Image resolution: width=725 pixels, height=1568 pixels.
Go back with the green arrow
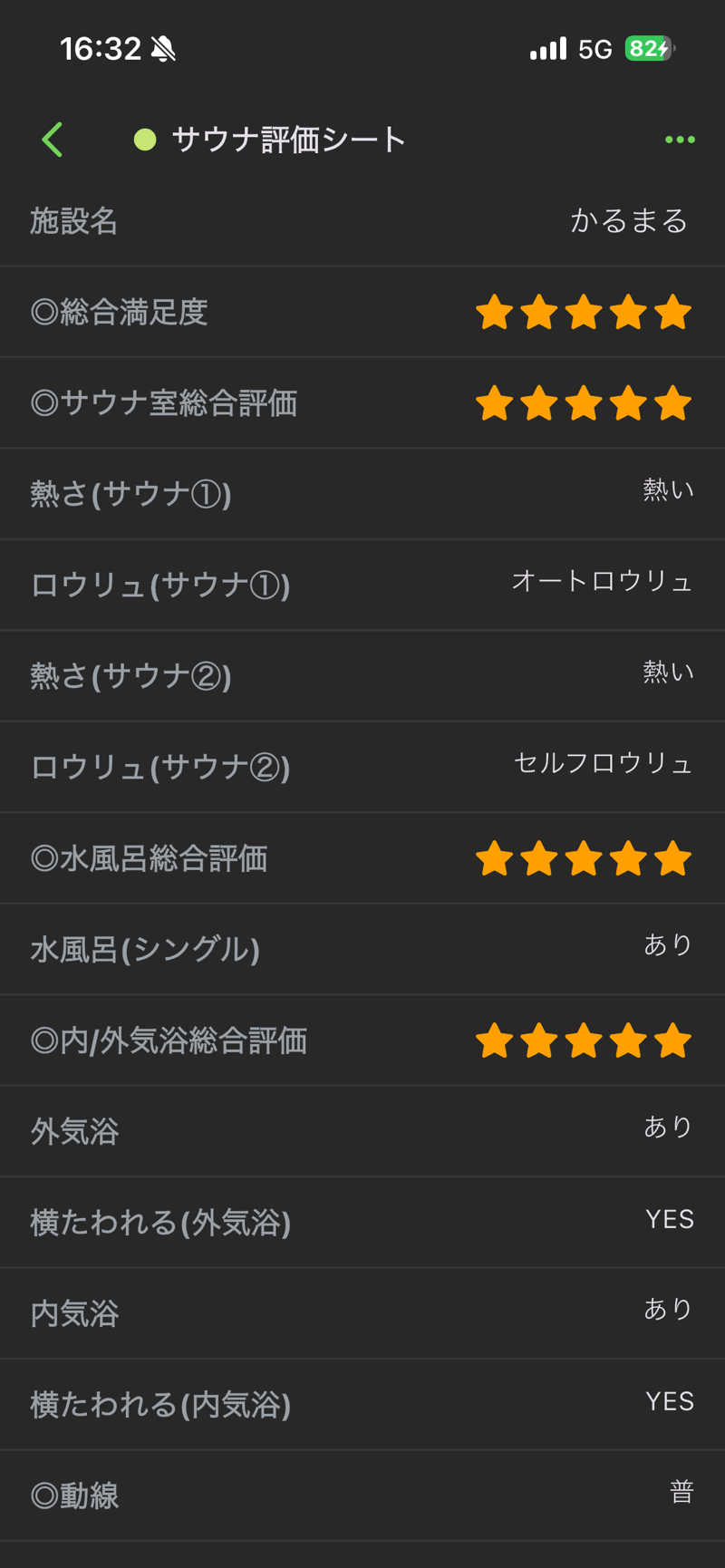point(53,140)
